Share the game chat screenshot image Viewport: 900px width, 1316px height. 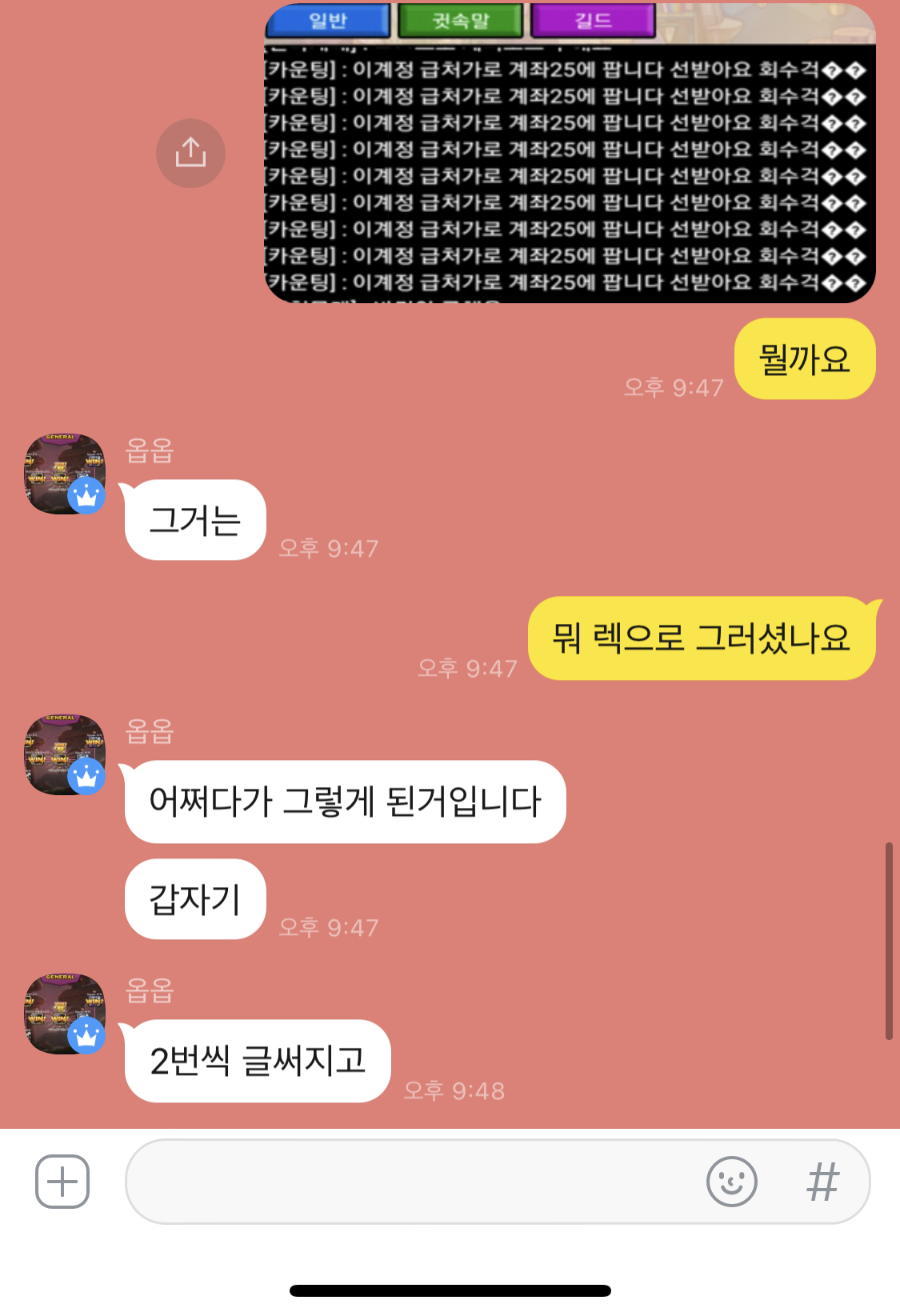[190, 153]
